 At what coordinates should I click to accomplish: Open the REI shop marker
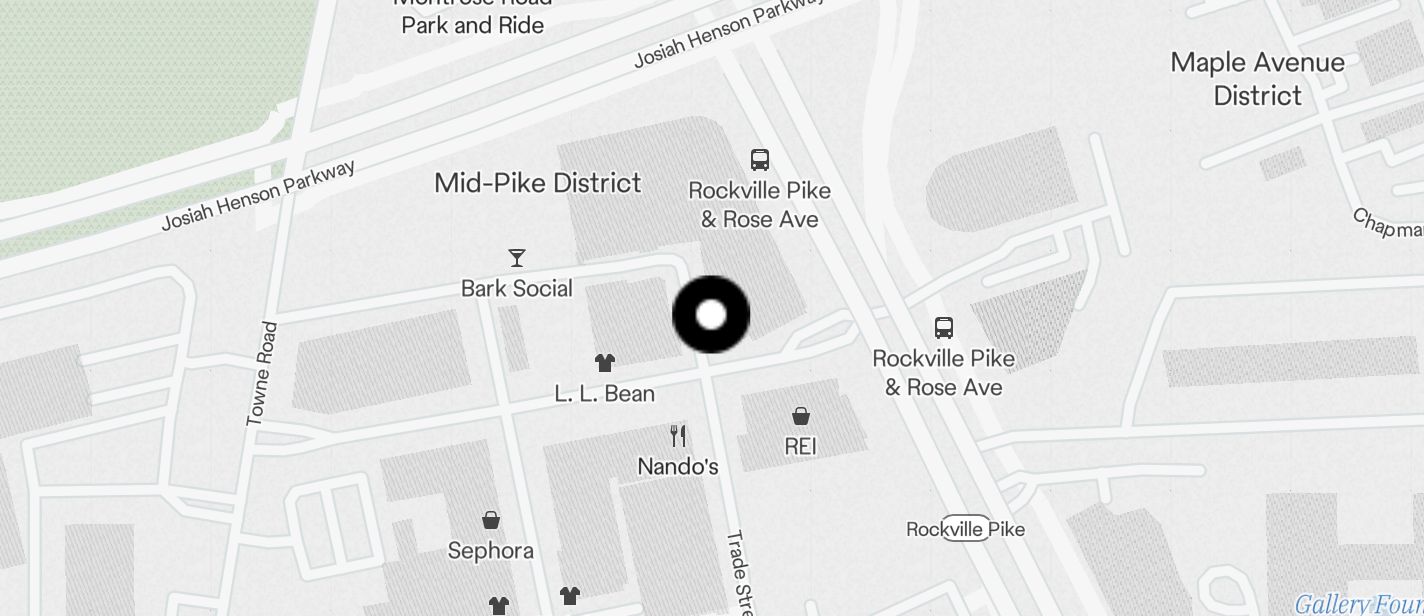click(x=801, y=416)
